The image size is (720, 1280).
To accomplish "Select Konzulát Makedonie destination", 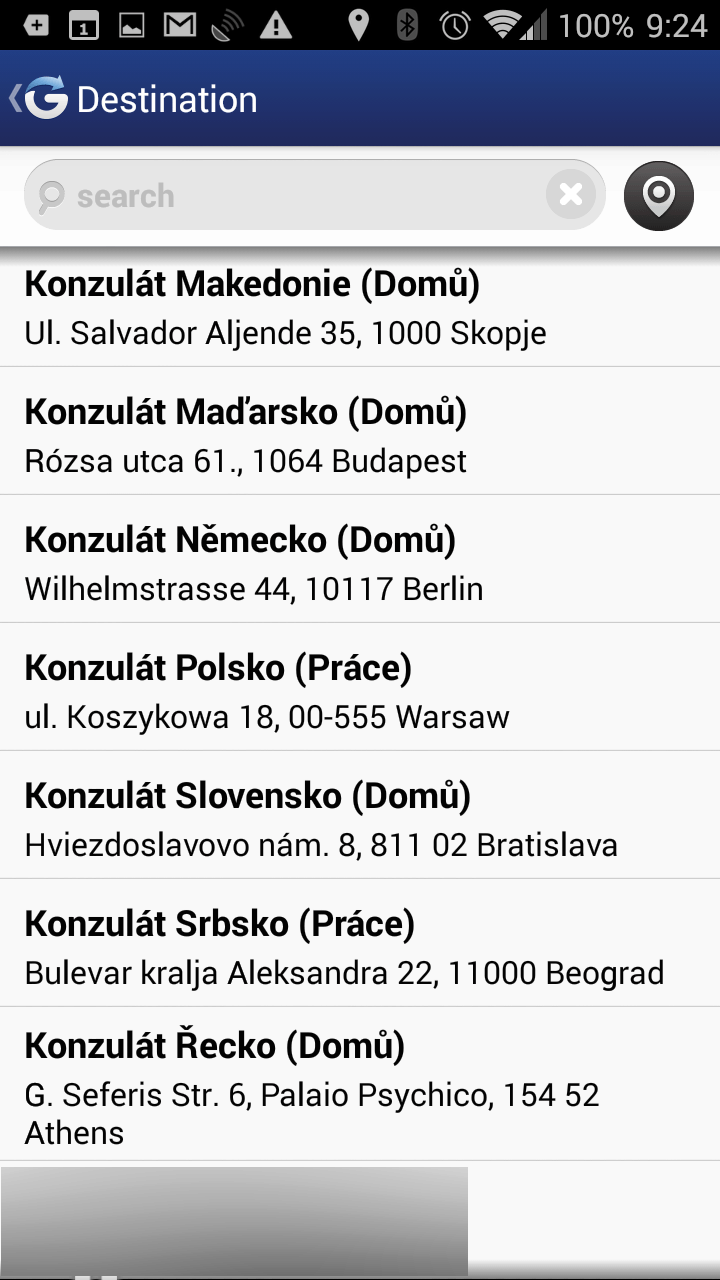I will (360, 306).
